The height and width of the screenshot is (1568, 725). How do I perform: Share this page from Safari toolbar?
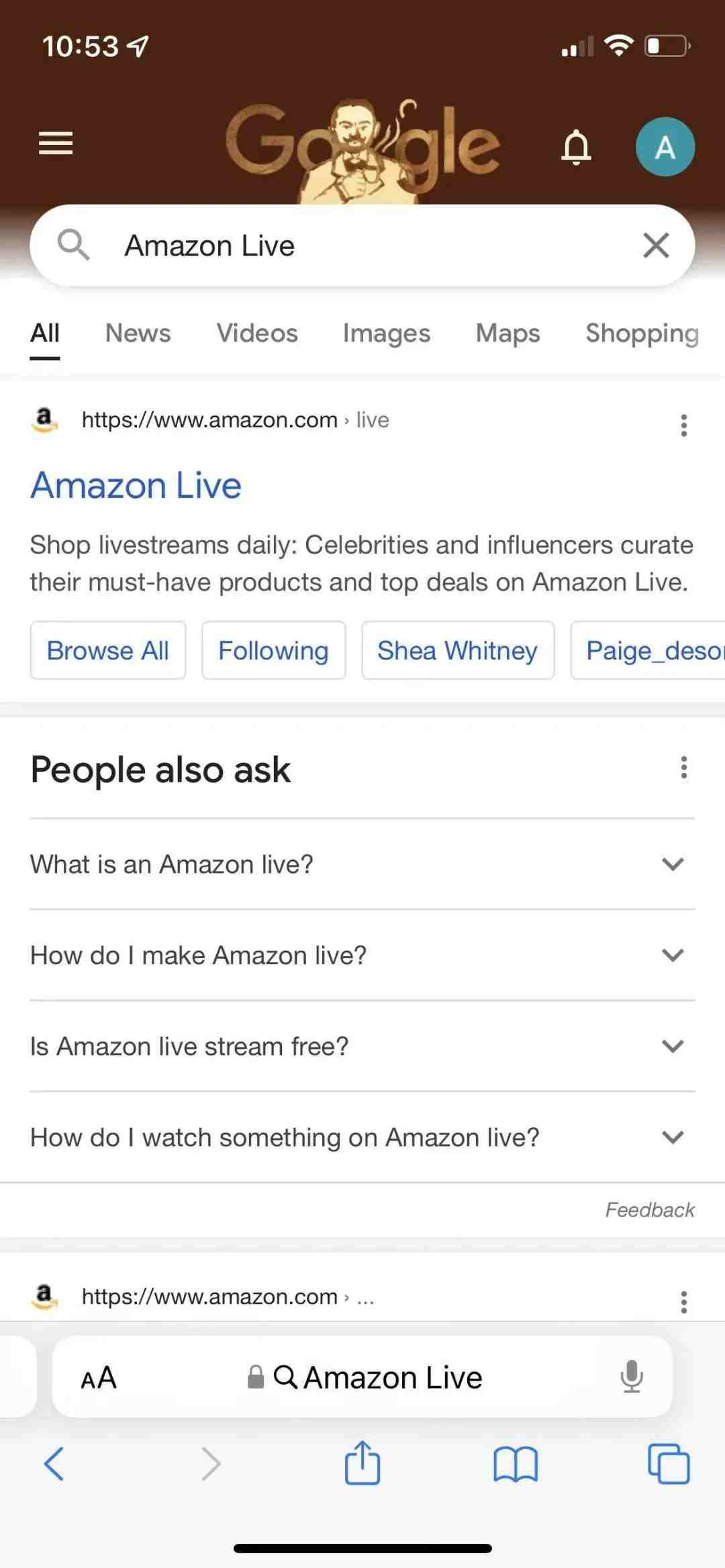(x=362, y=1462)
